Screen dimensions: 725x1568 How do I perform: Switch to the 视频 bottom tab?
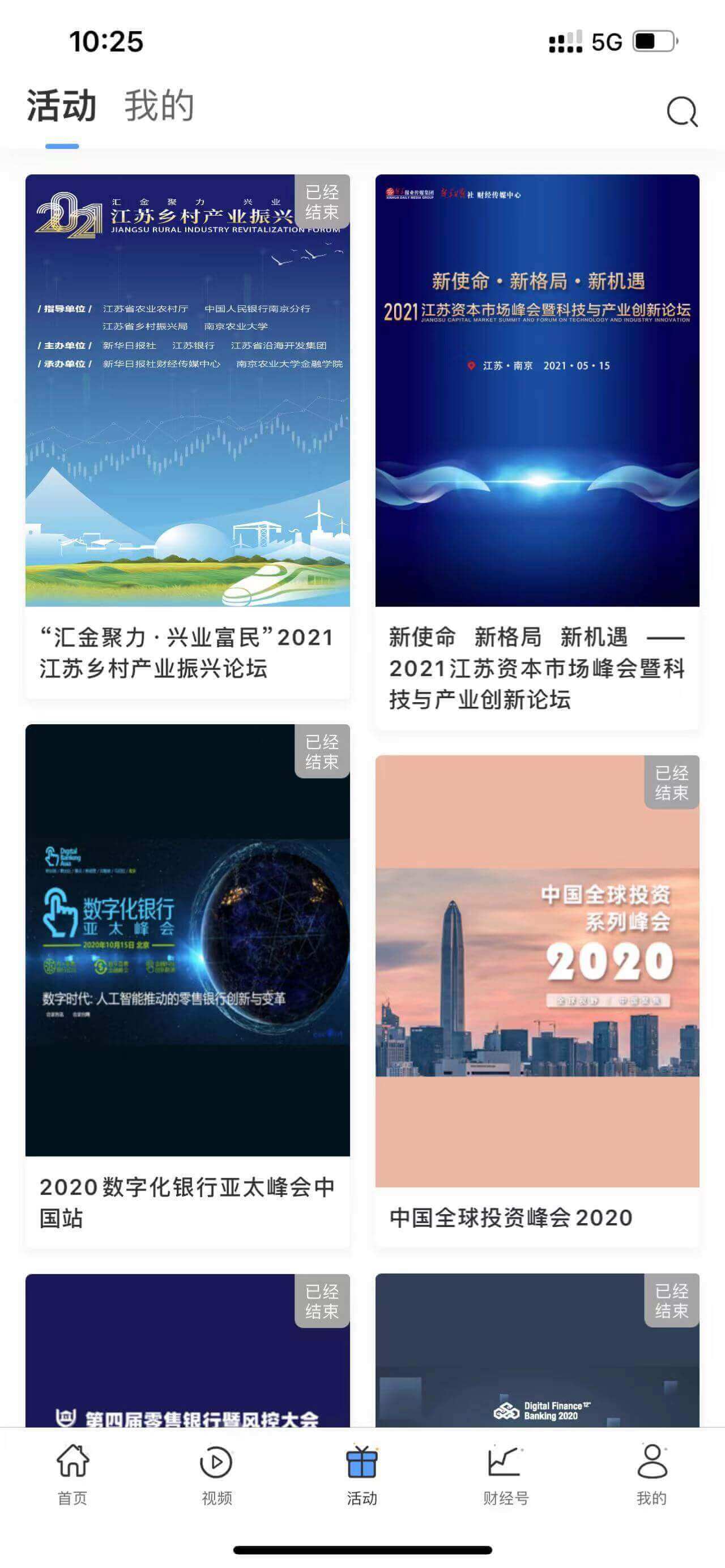pyautogui.click(x=217, y=1474)
